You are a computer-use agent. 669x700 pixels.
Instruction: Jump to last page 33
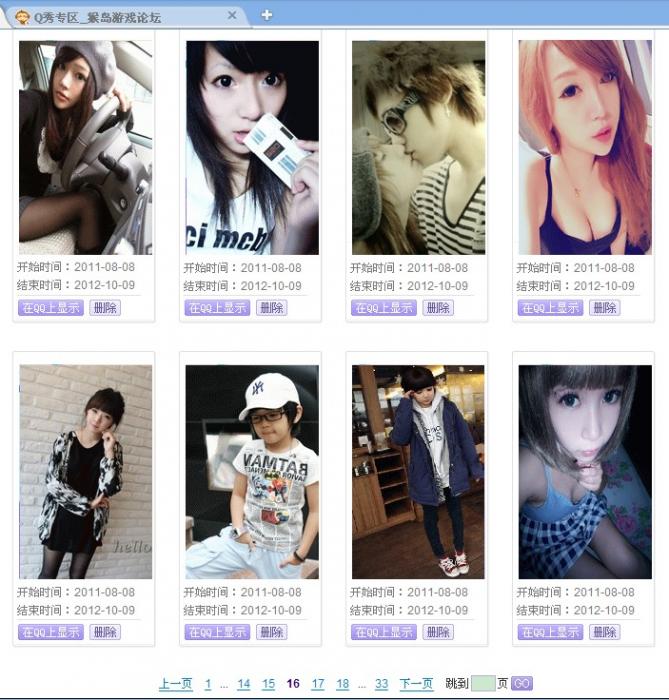pos(381,684)
